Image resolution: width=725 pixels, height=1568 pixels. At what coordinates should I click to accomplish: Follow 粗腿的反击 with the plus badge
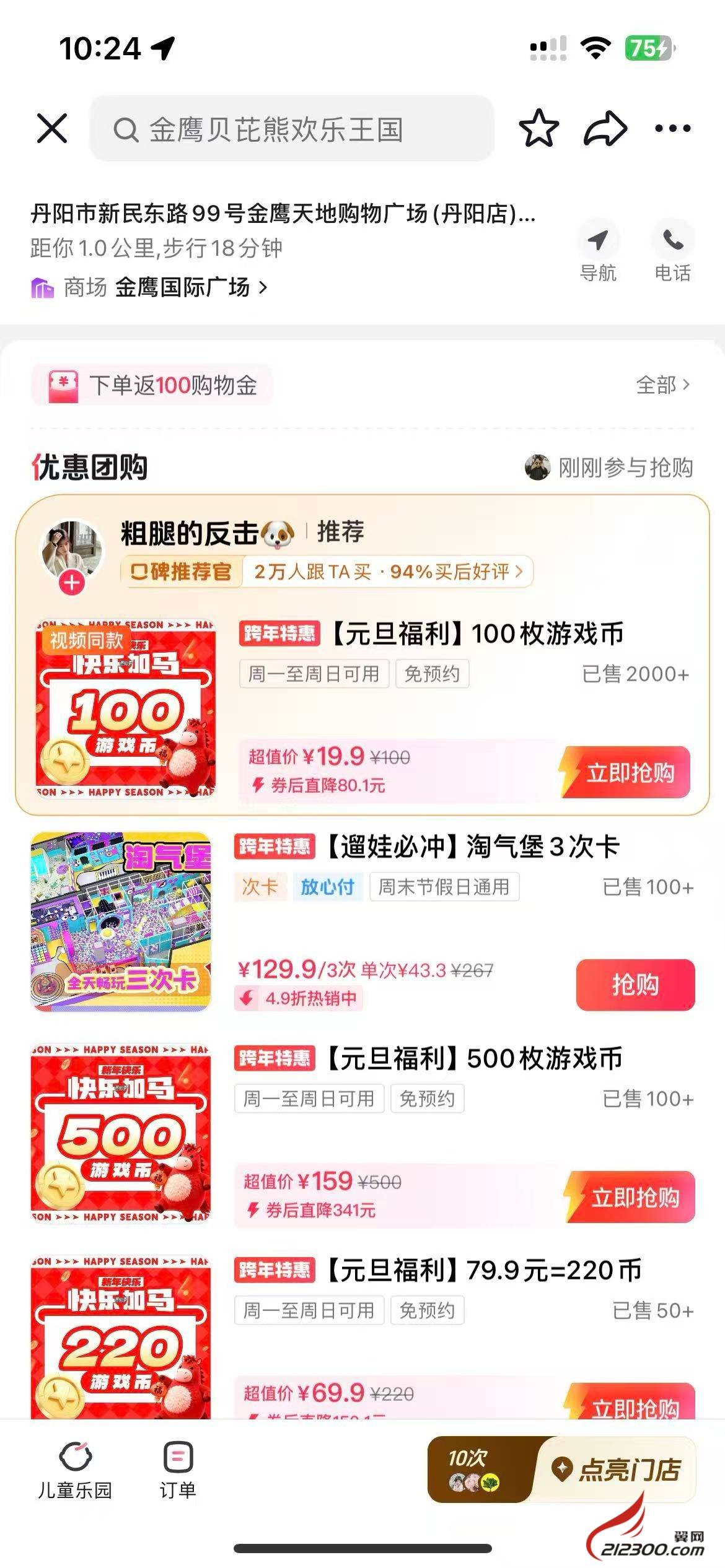(72, 583)
